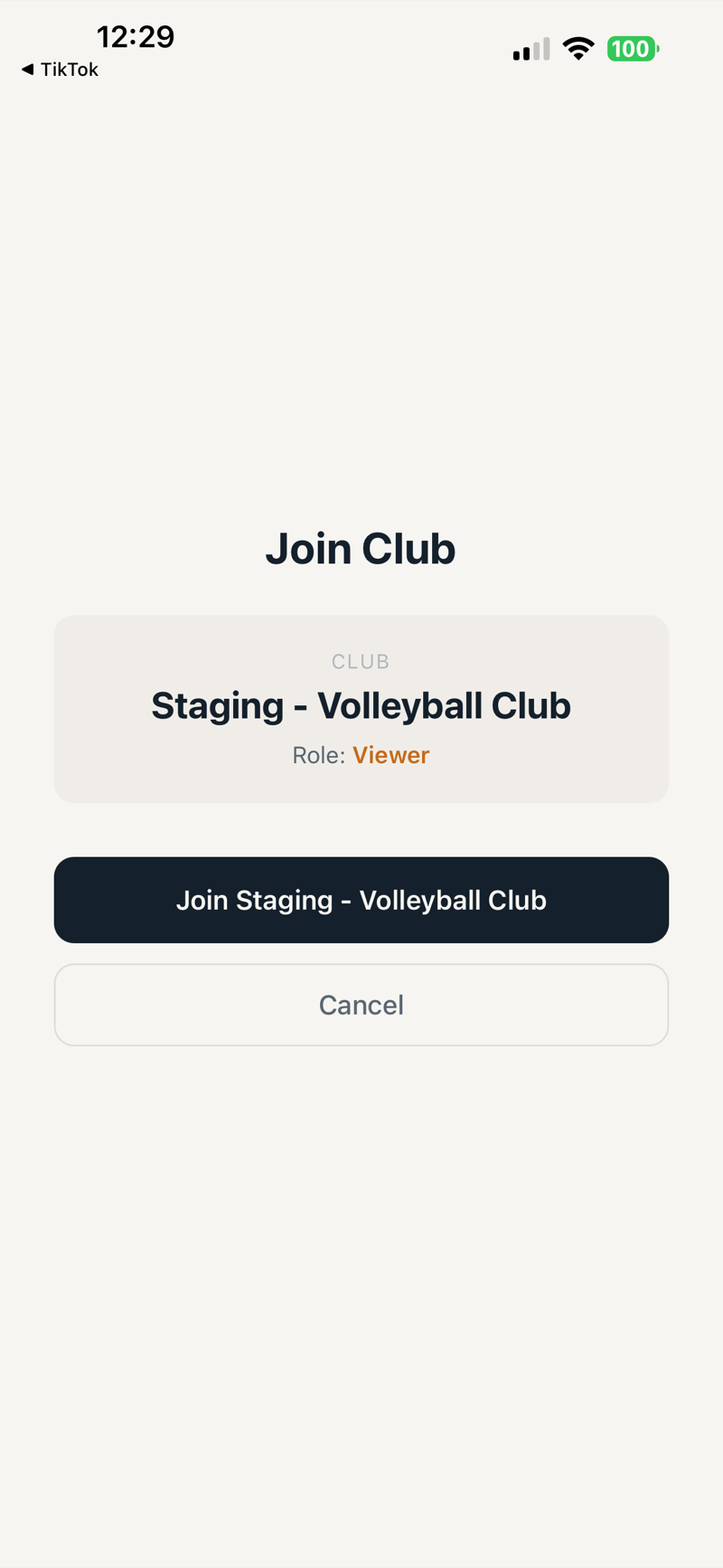Tap the dark Join confirmation button

click(361, 900)
